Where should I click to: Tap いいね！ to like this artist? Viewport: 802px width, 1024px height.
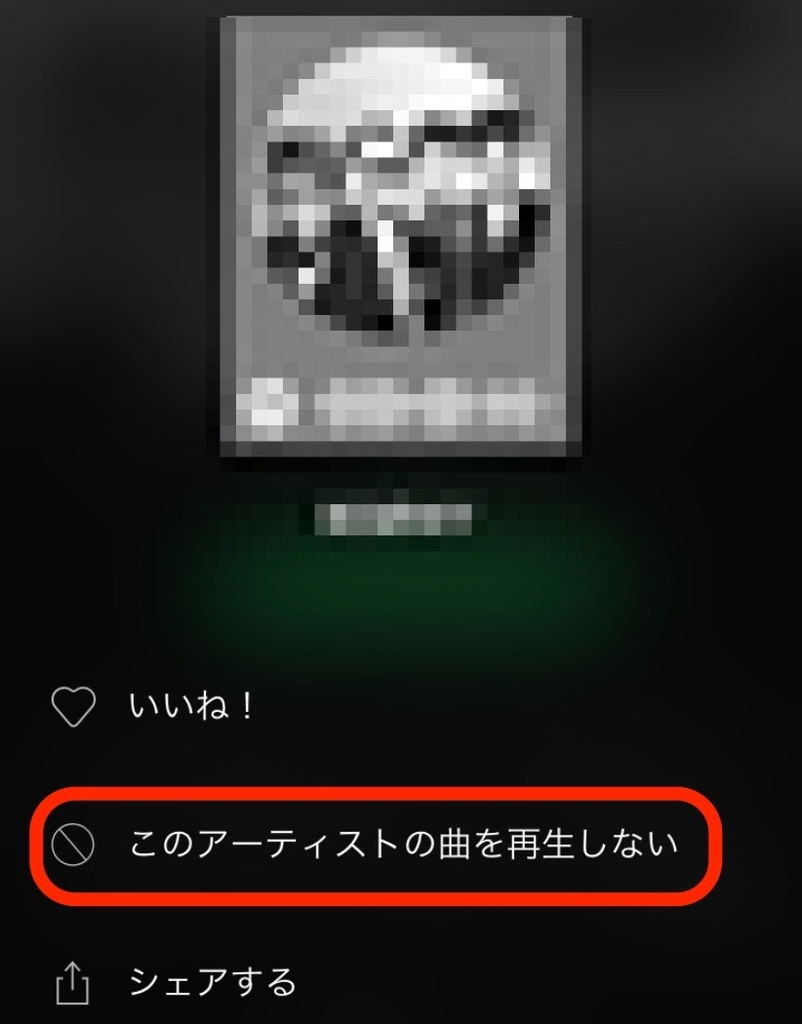pyautogui.click(x=190, y=707)
